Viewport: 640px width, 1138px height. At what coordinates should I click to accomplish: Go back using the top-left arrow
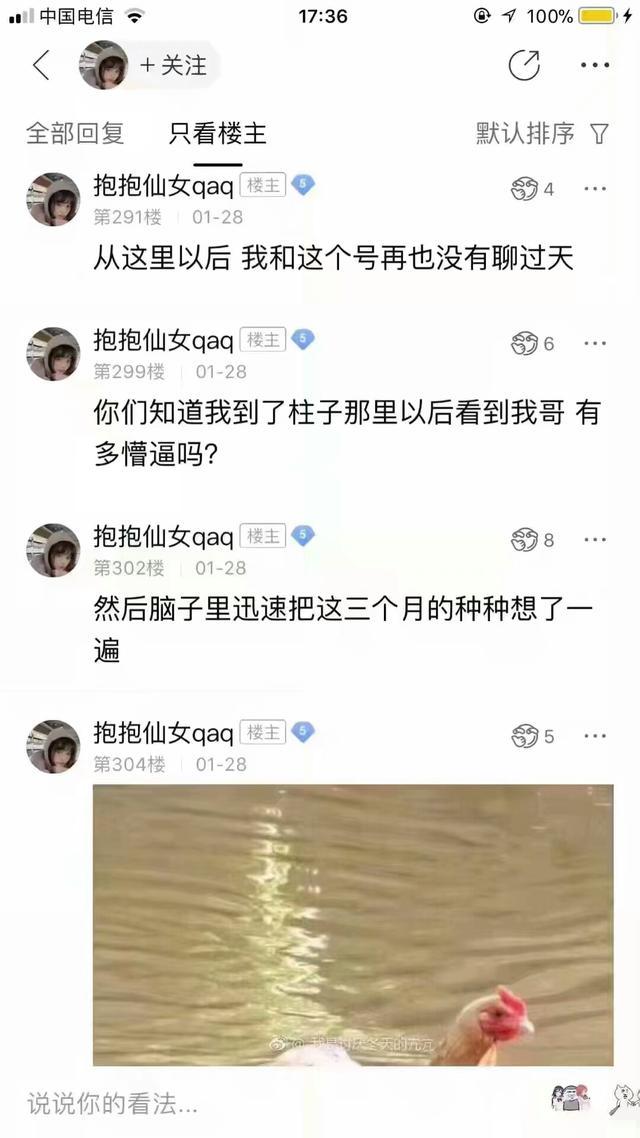tap(41, 66)
